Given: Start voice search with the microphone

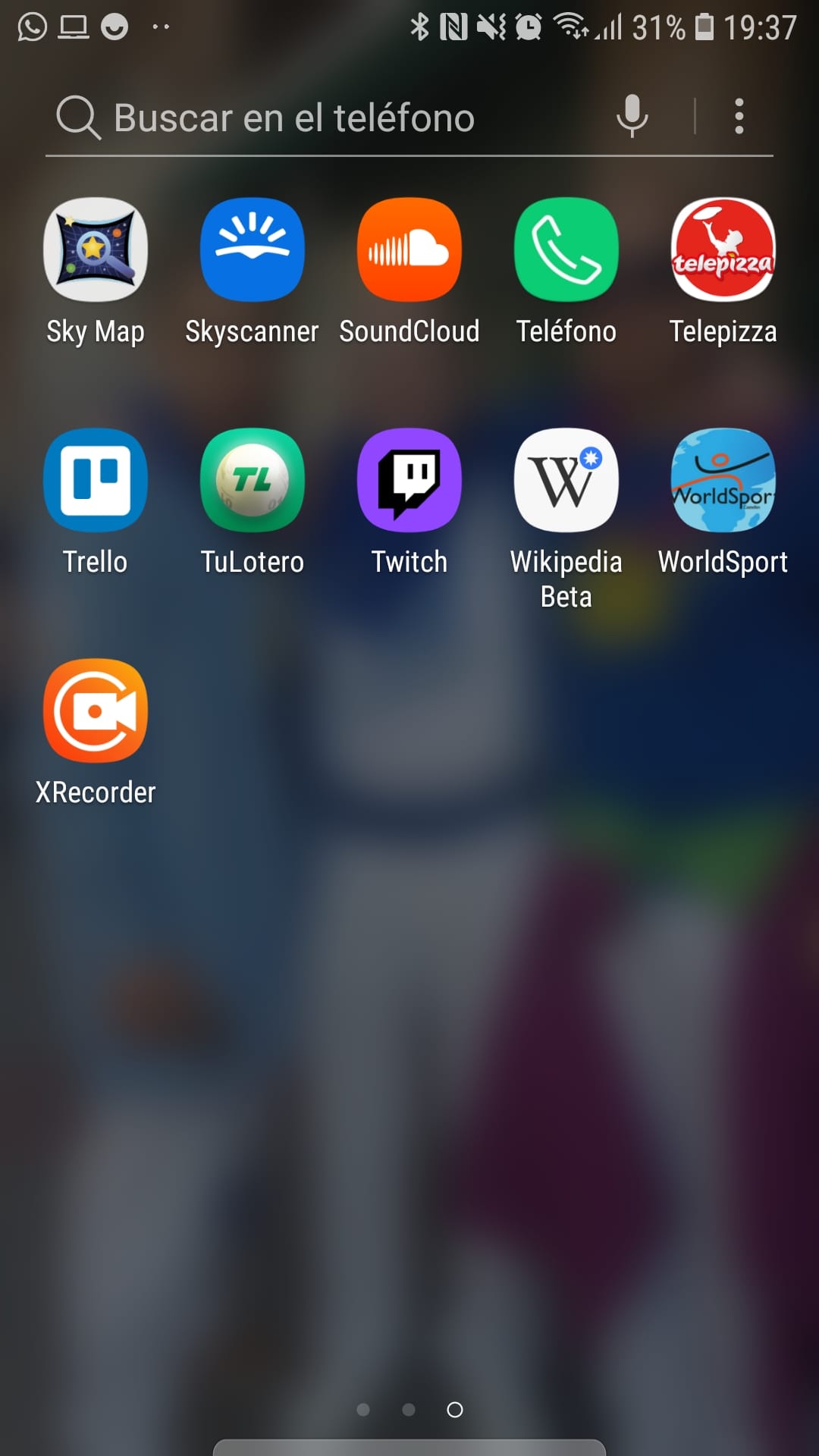Looking at the screenshot, I should 632,117.
